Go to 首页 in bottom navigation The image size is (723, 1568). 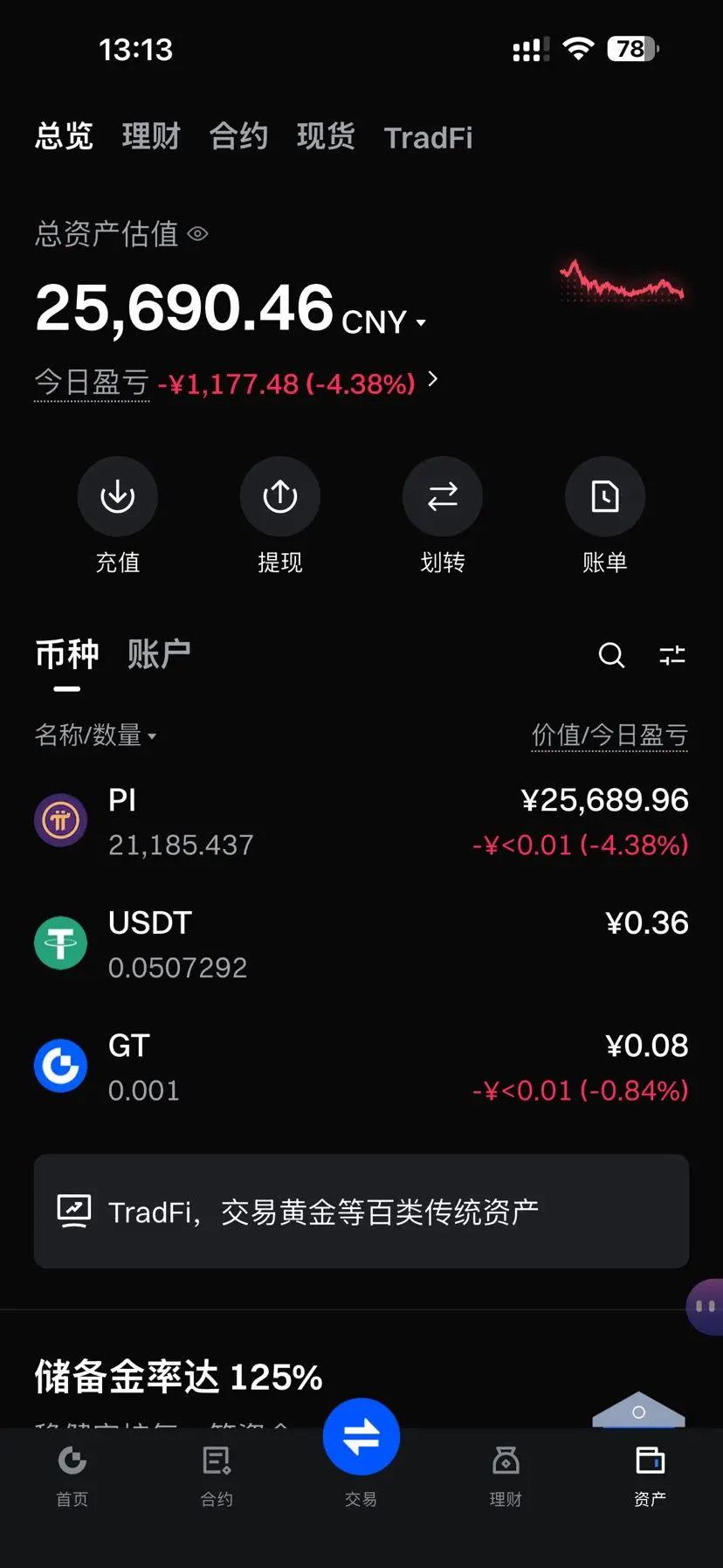(x=72, y=1476)
